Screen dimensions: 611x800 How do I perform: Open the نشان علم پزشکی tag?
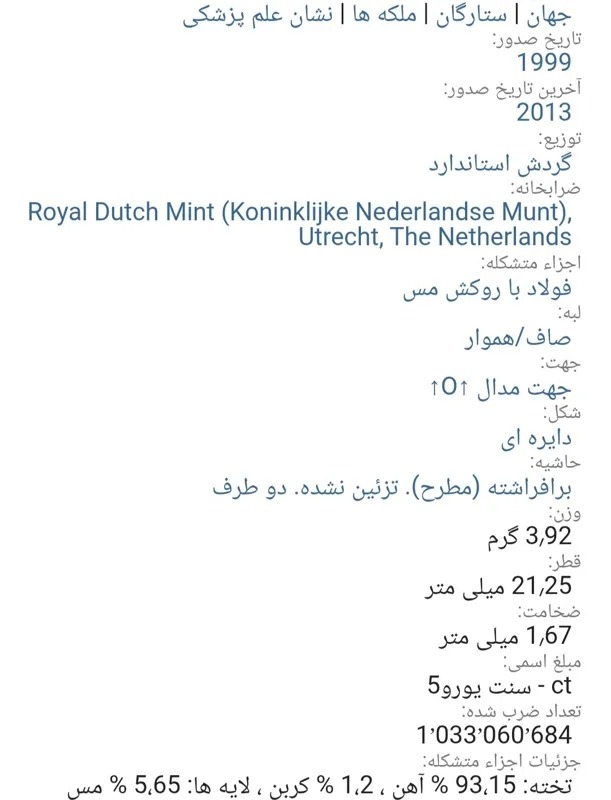pos(258,14)
